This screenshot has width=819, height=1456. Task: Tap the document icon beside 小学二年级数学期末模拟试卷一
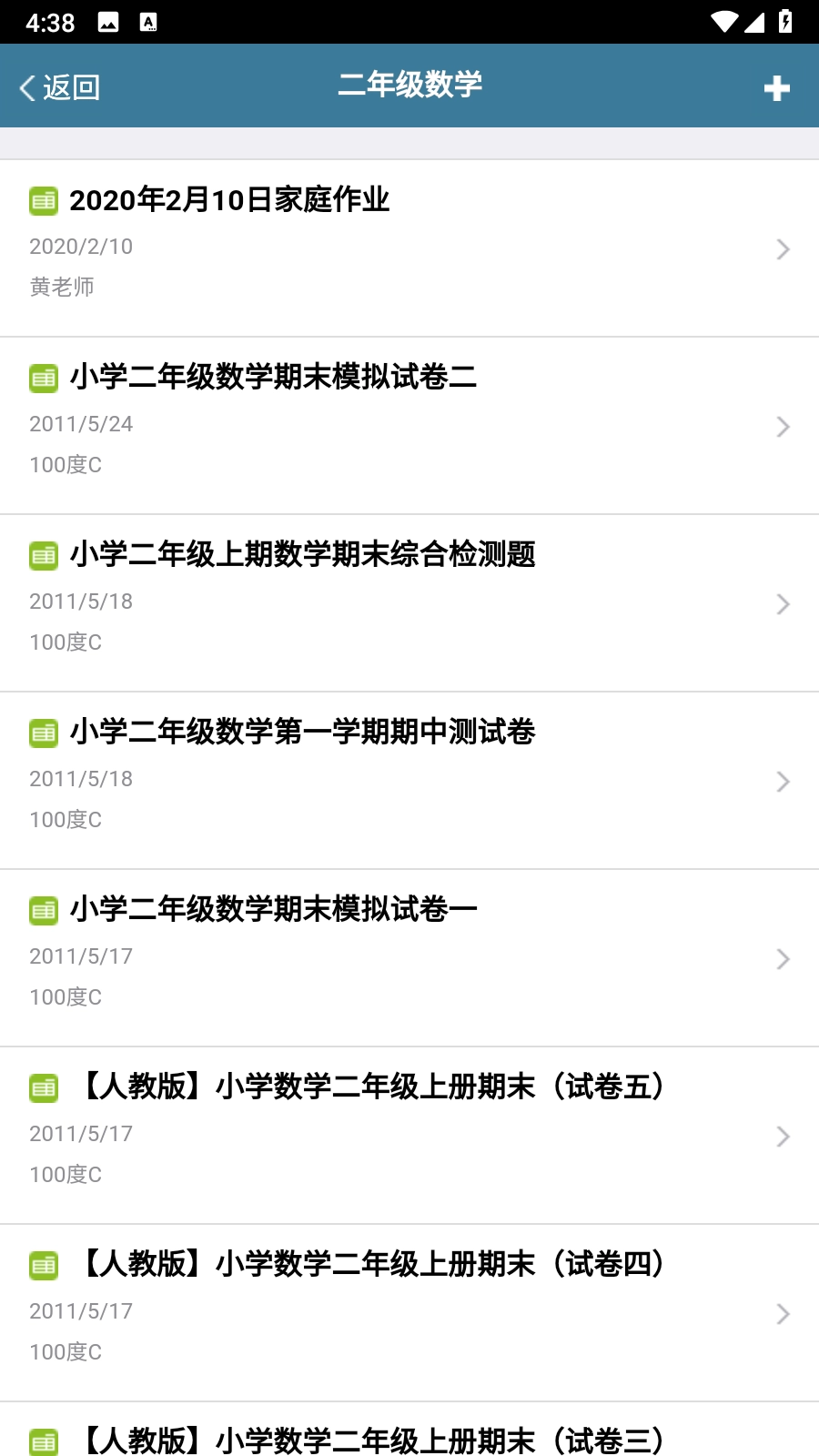click(x=42, y=909)
